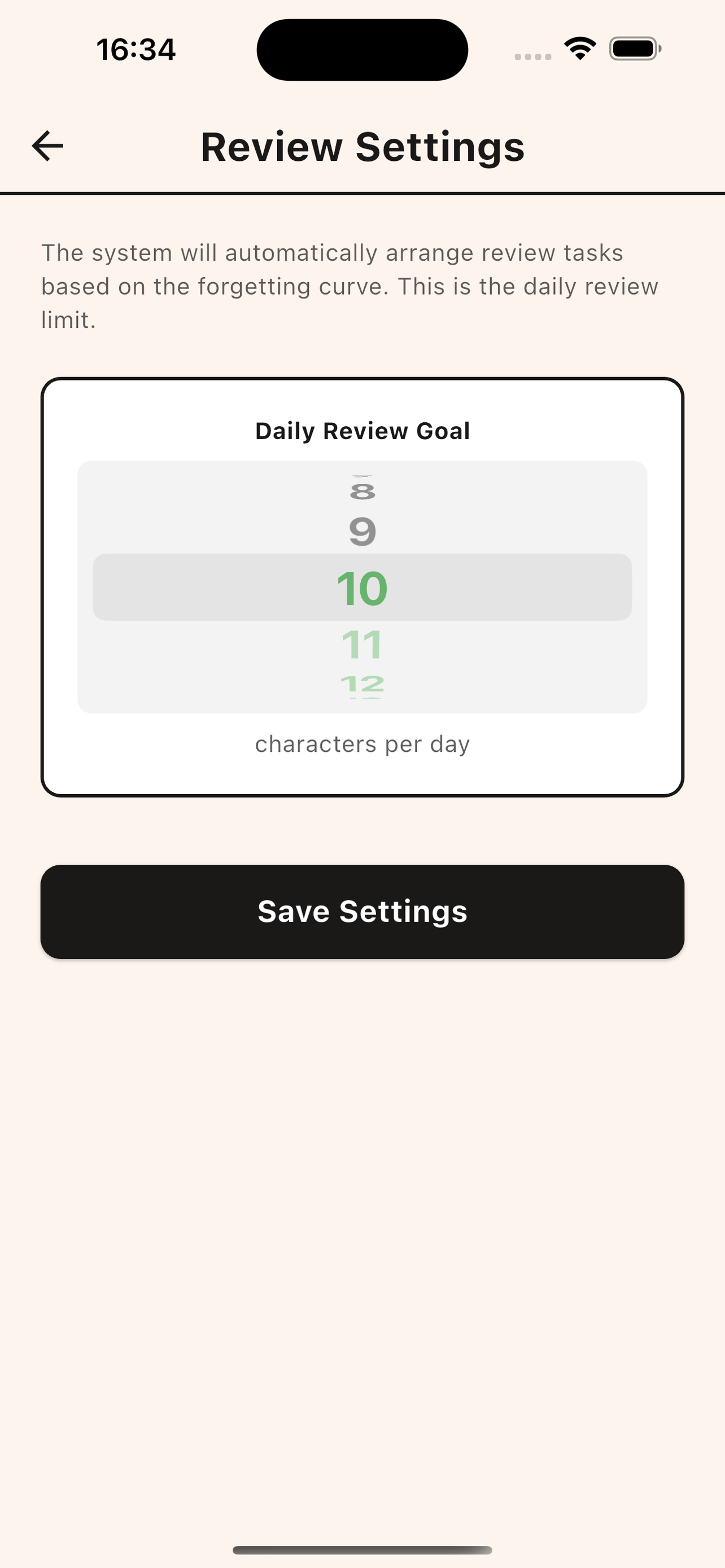Tap the forgetting curve description text
This screenshot has width=725, height=1568.
[x=349, y=284]
